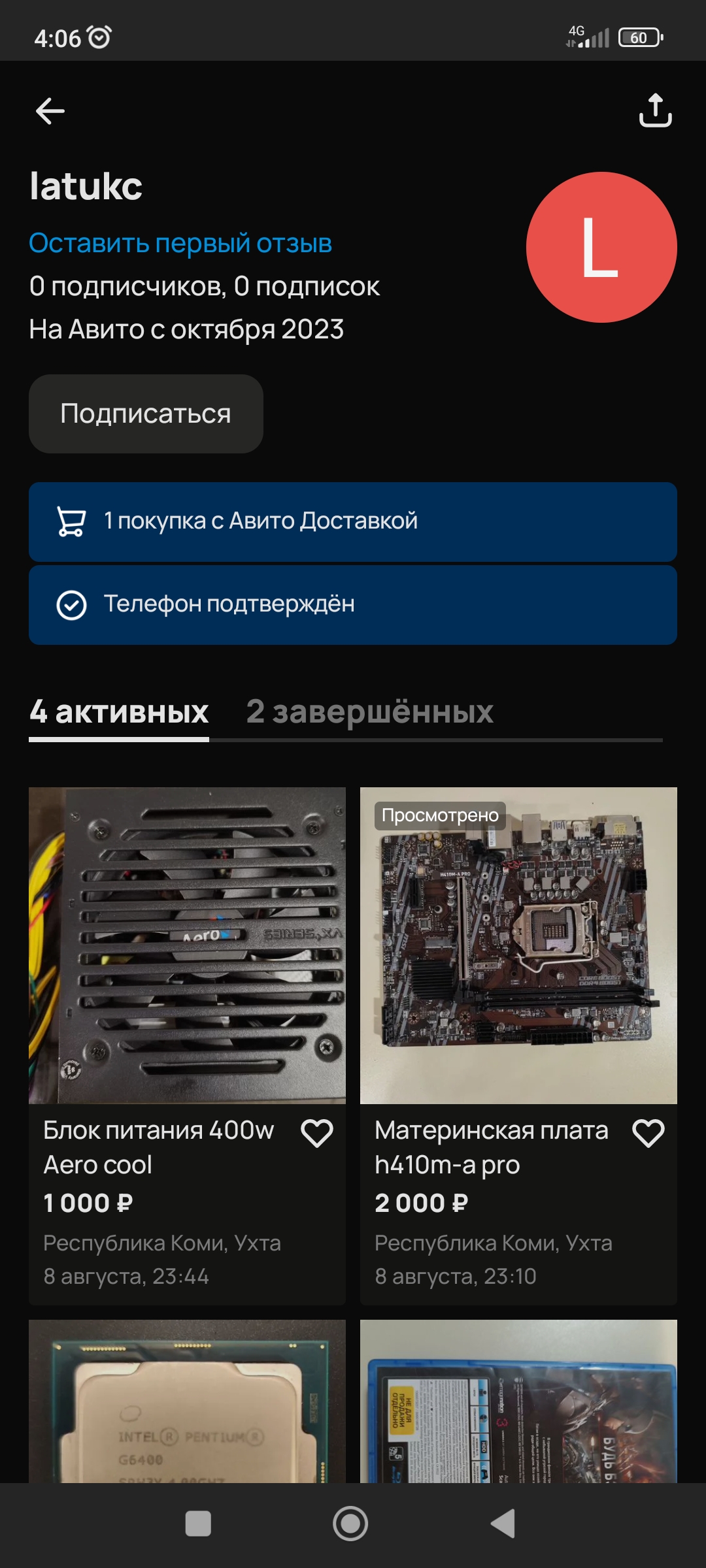Viewport: 706px width, 1568px height.
Task: Open the 'Телефон подтверждён' row
Action: click(x=353, y=605)
